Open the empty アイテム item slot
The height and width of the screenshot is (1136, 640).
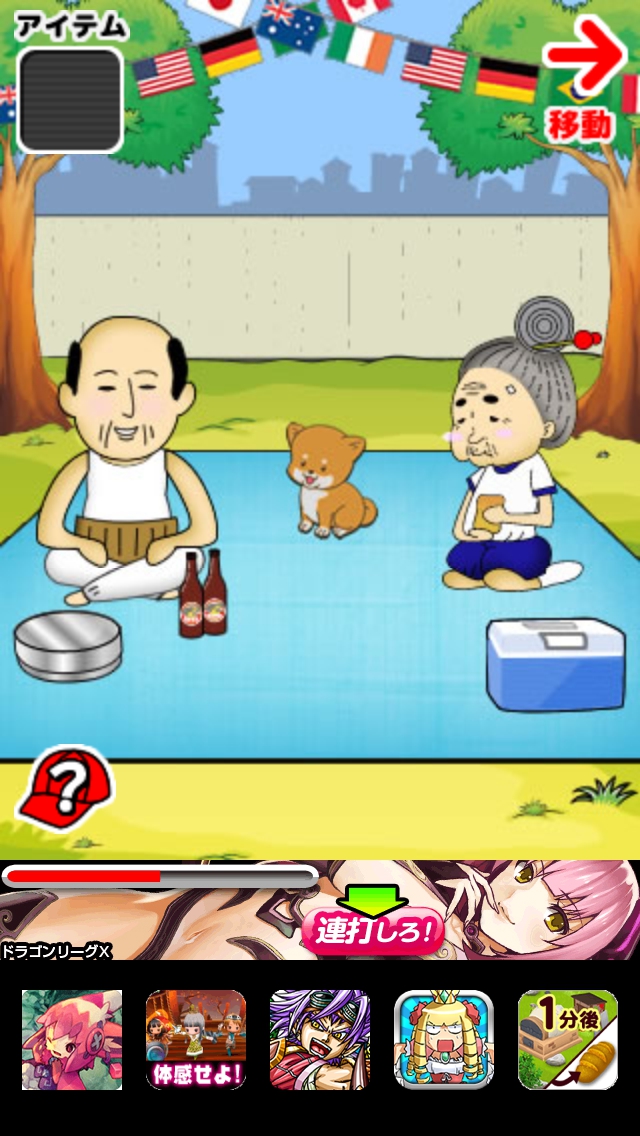coord(70,100)
